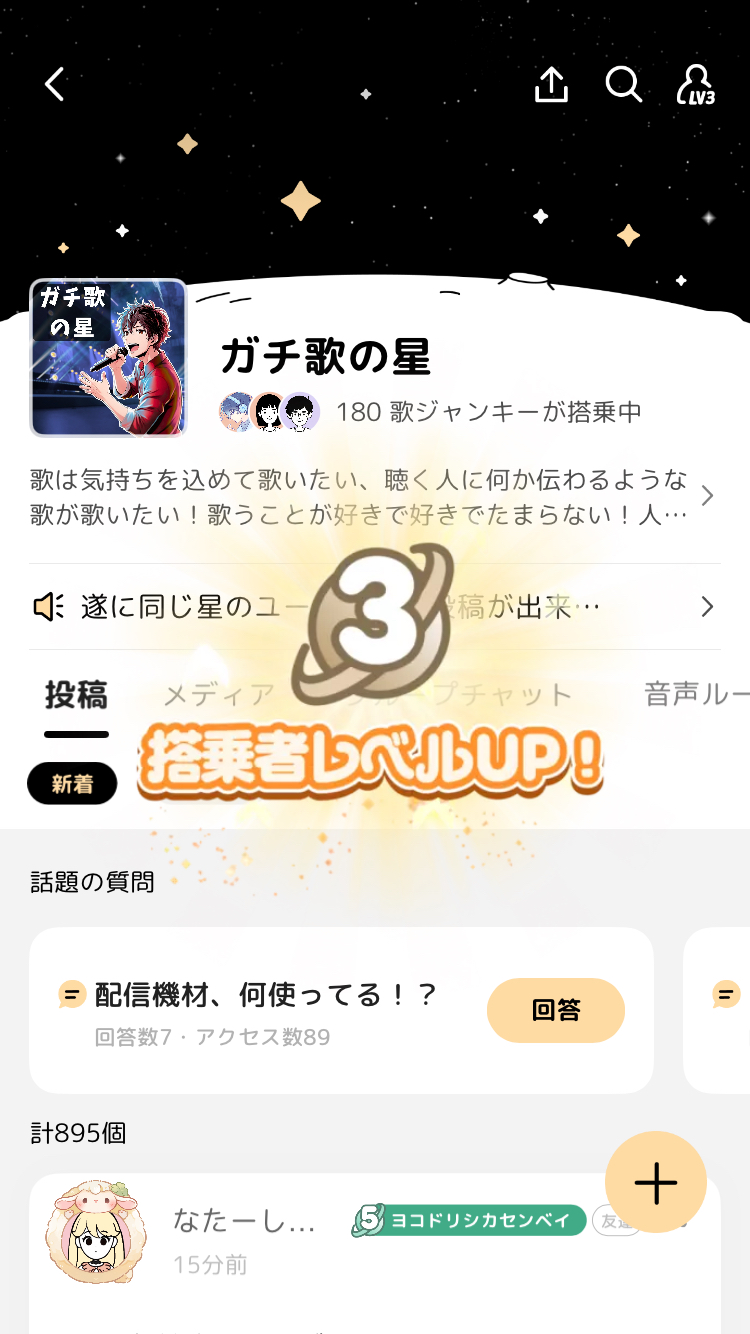The image size is (750, 1334).
Task: Open the speaker announcement row
Action: (374, 607)
